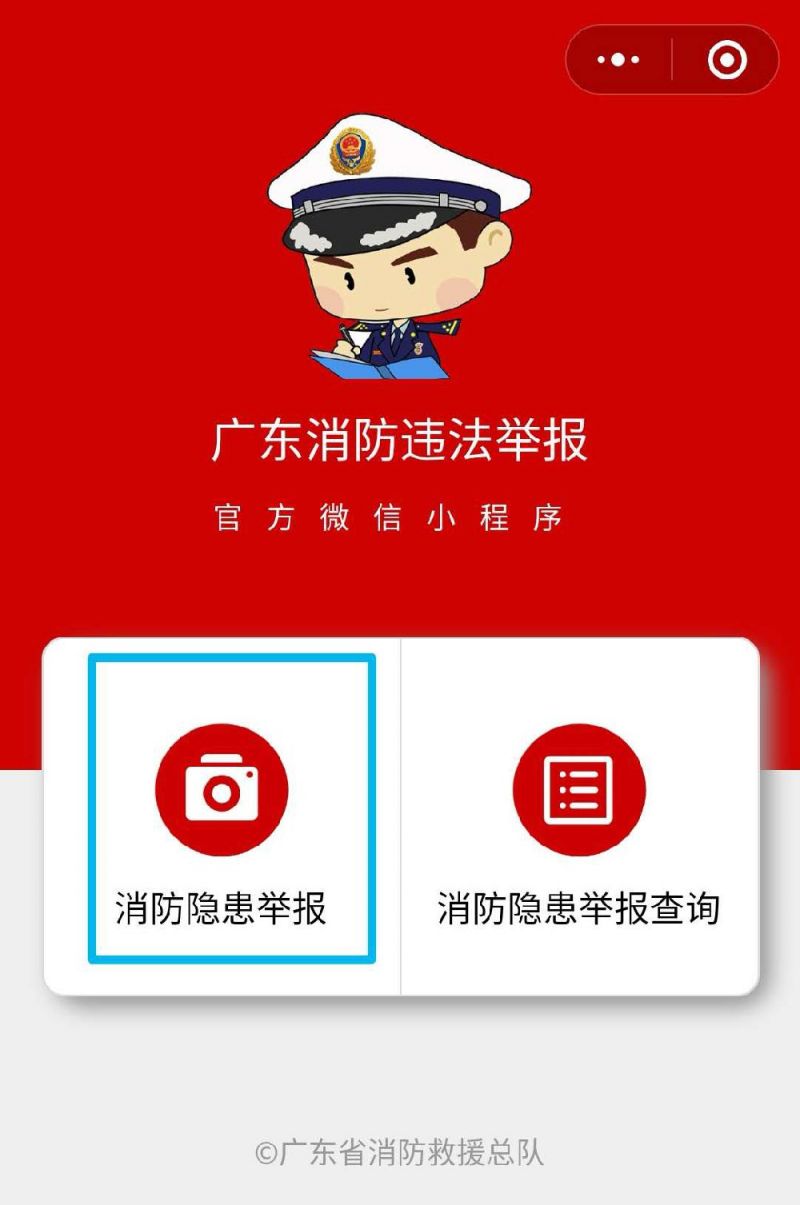Close the mini program via circle icon
Image resolution: width=800 pixels, height=1205 pixels.
coord(727,60)
